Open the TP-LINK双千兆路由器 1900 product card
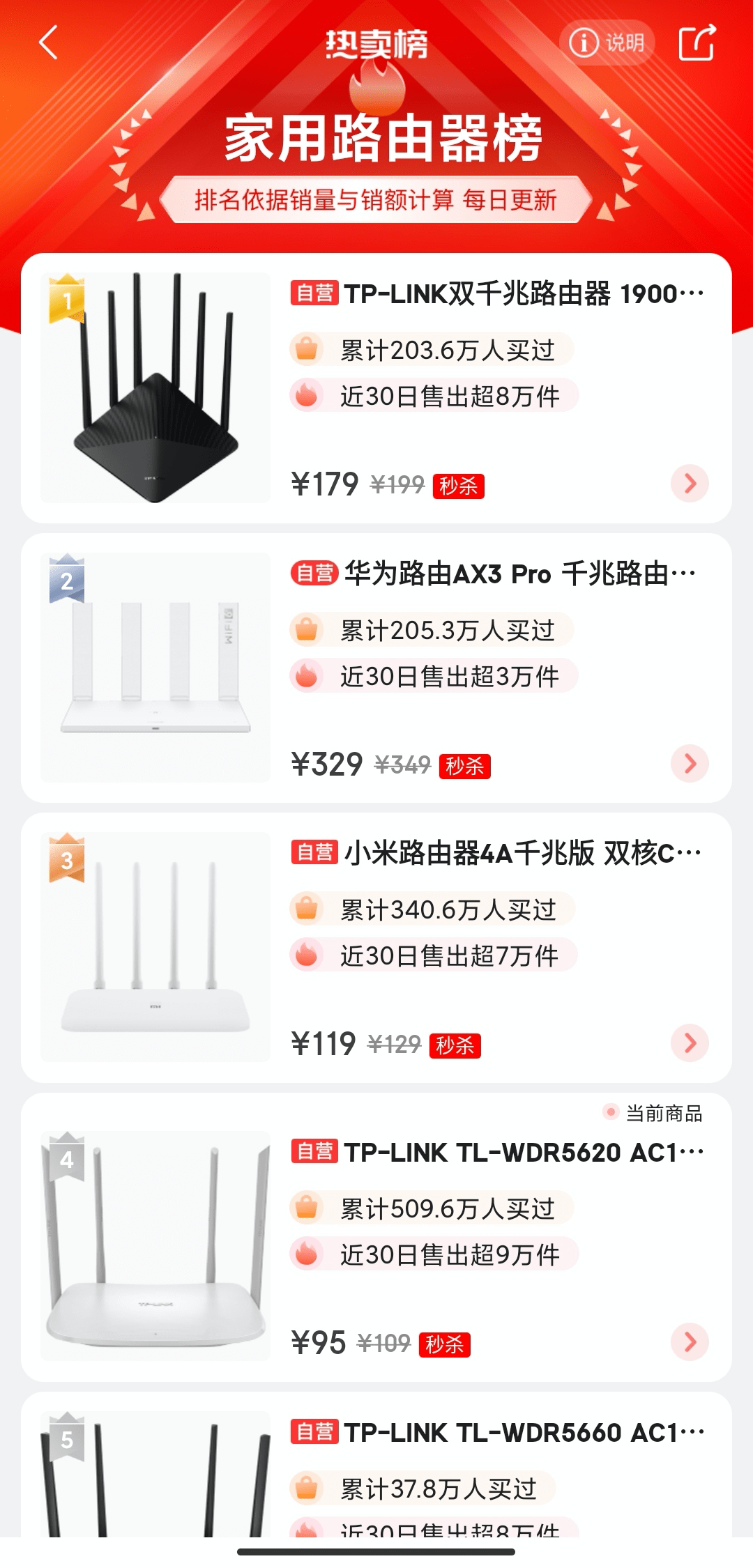 click(496, 295)
